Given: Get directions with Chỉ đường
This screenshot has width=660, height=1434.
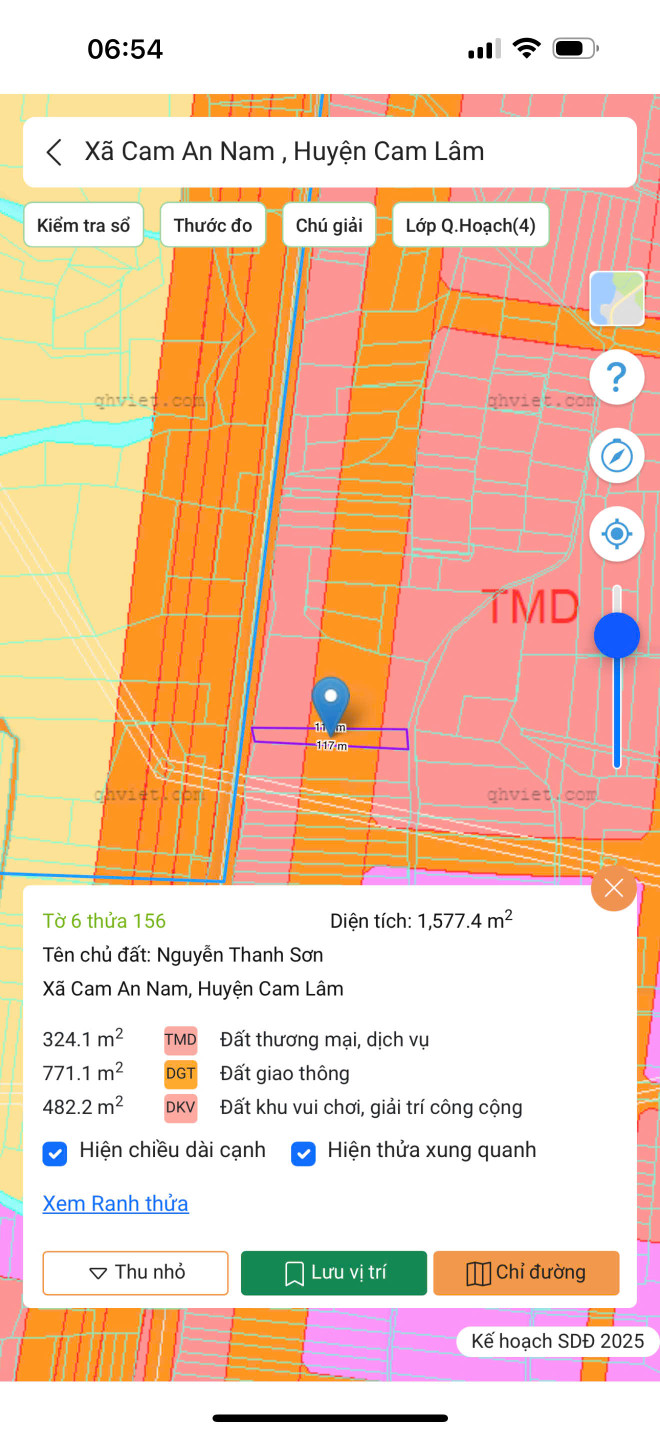Looking at the screenshot, I should 526,1273.
